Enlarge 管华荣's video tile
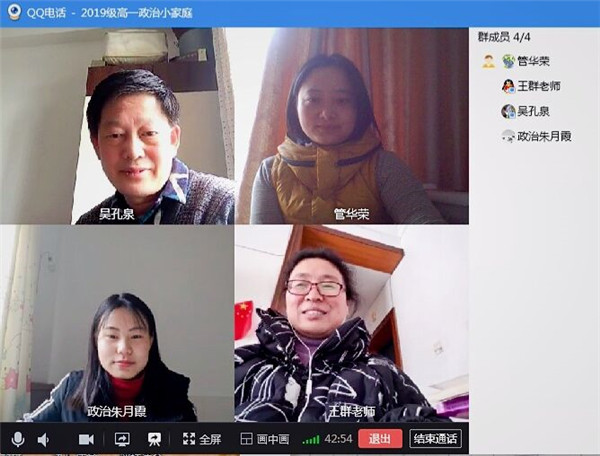600x456 pixels. pyautogui.click(x=351, y=125)
